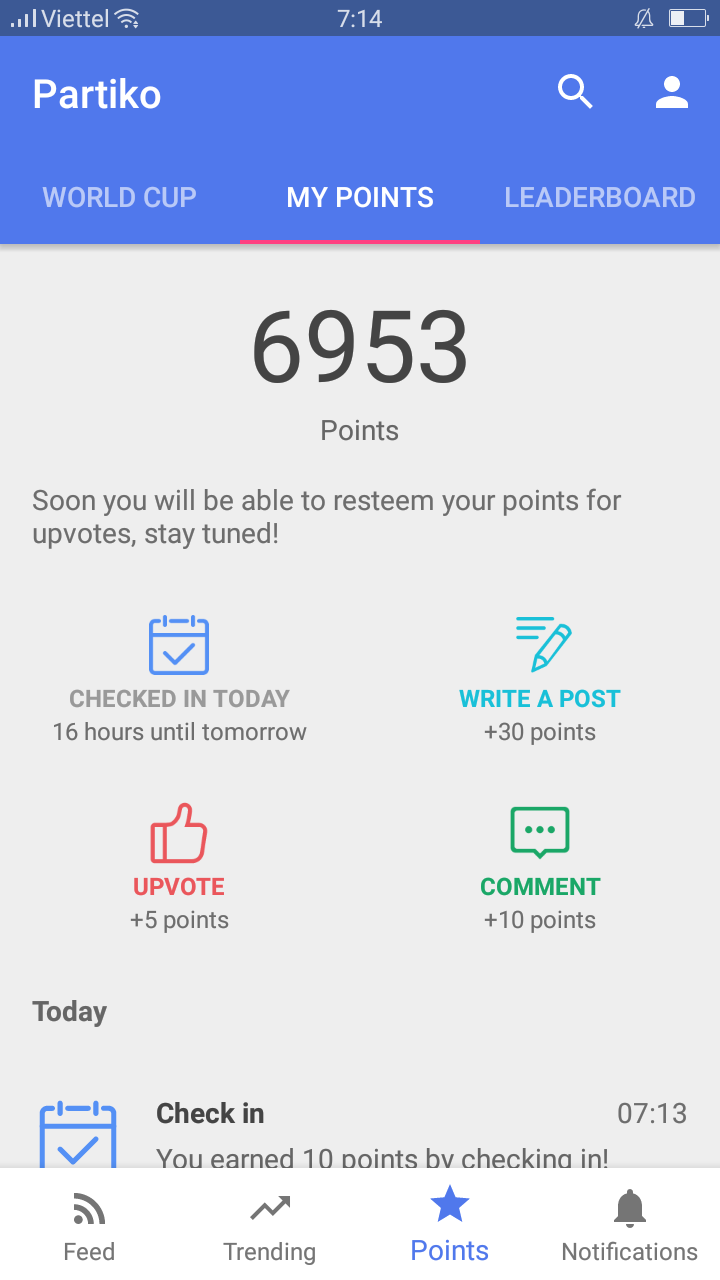This screenshot has height=1280, width=720.
Task: Switch to the Leaderboard tab
Action: coord(600,197)
